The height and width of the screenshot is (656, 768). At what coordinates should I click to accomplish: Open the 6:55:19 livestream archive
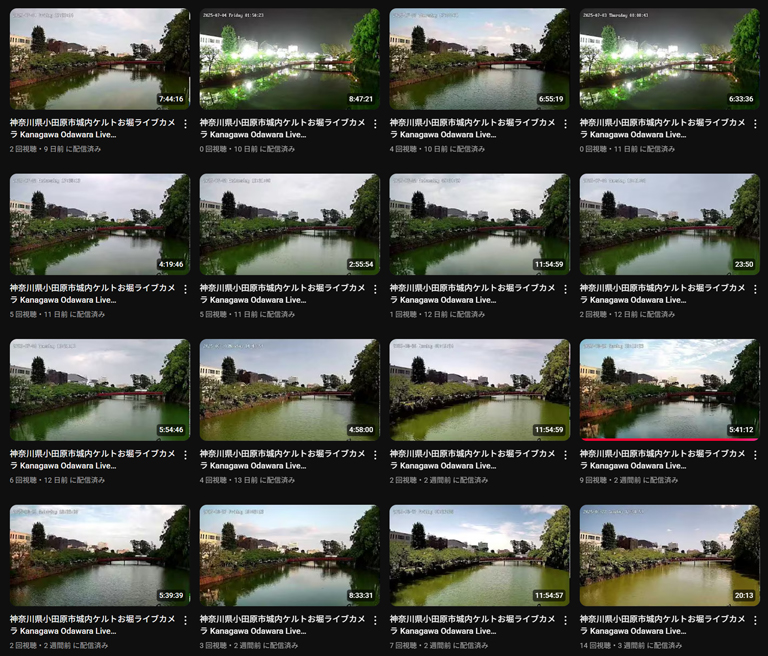point(479,59)
